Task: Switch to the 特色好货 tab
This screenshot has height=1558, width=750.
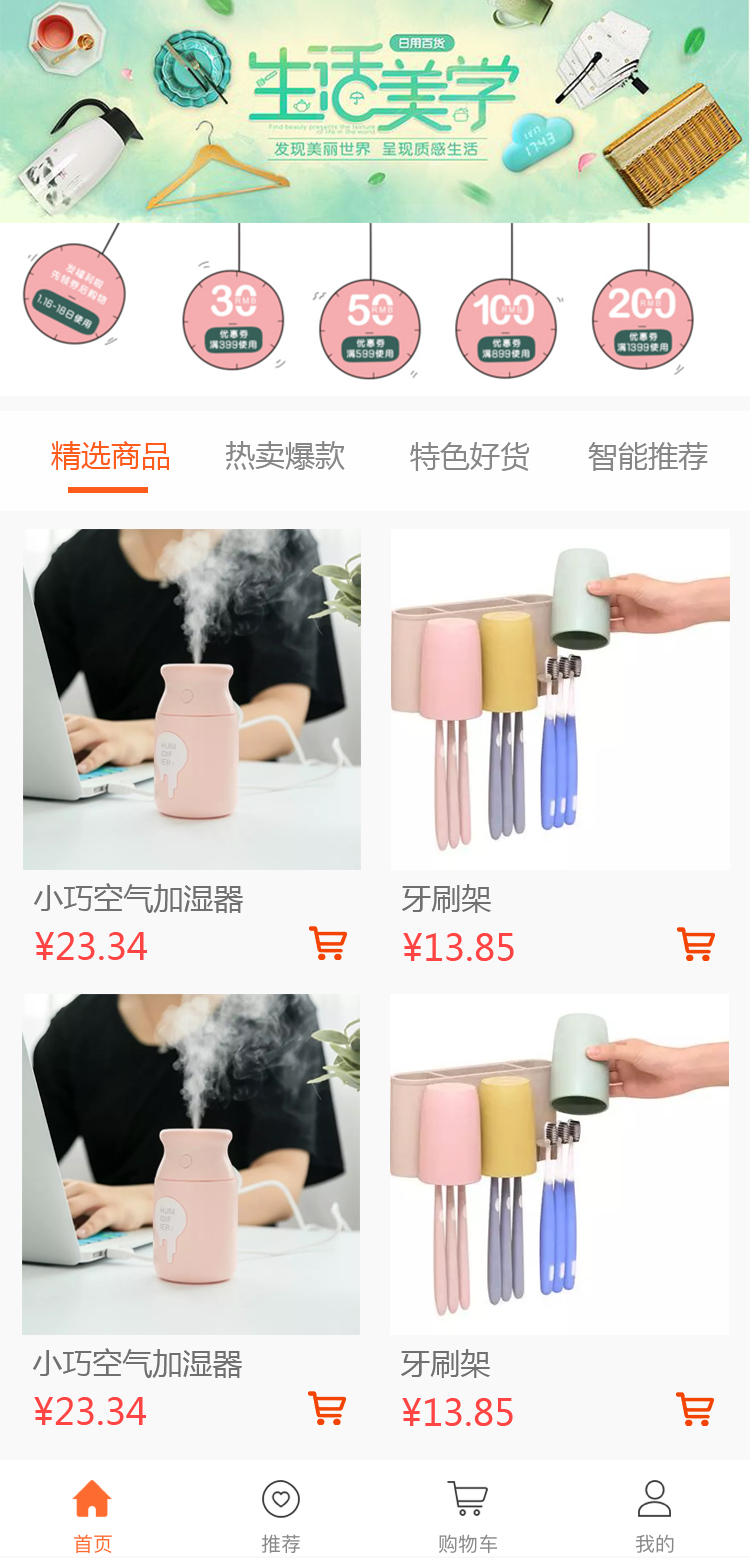Action: (x=469, y=457)
